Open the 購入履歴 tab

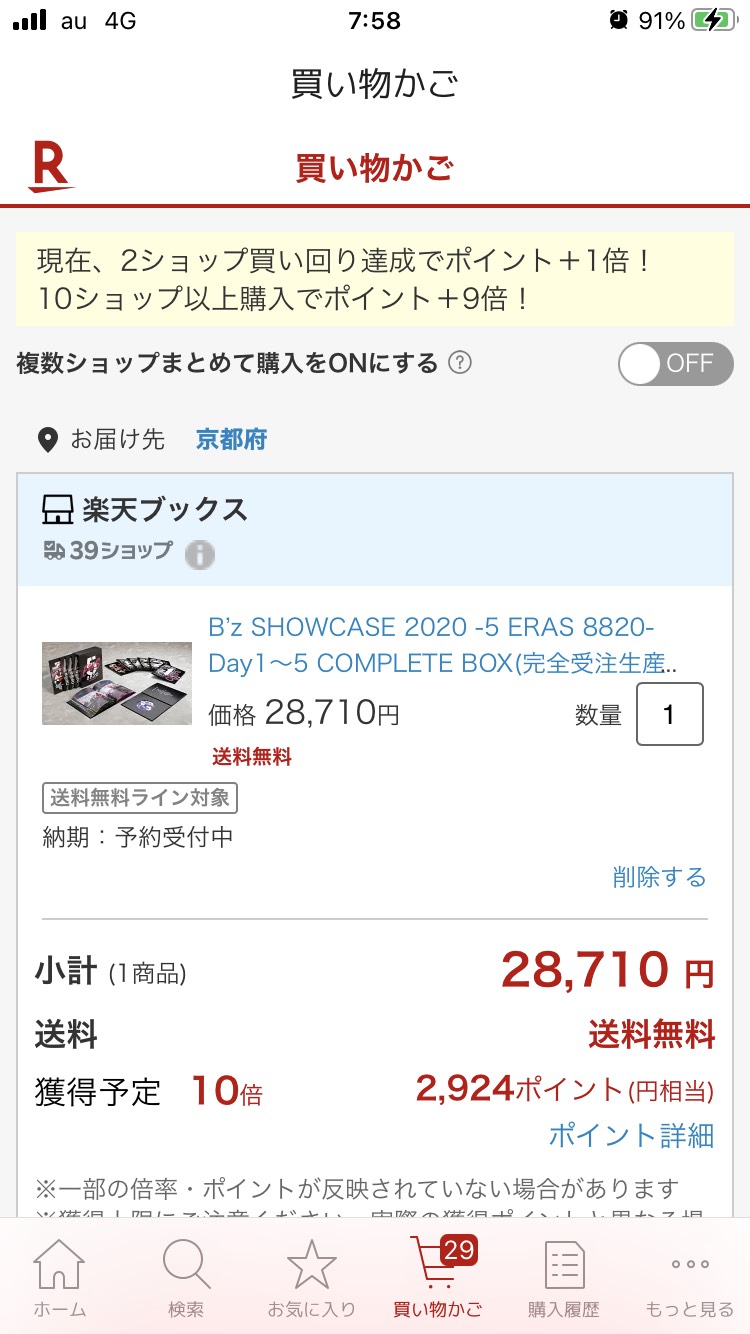tap(564, 1277)
